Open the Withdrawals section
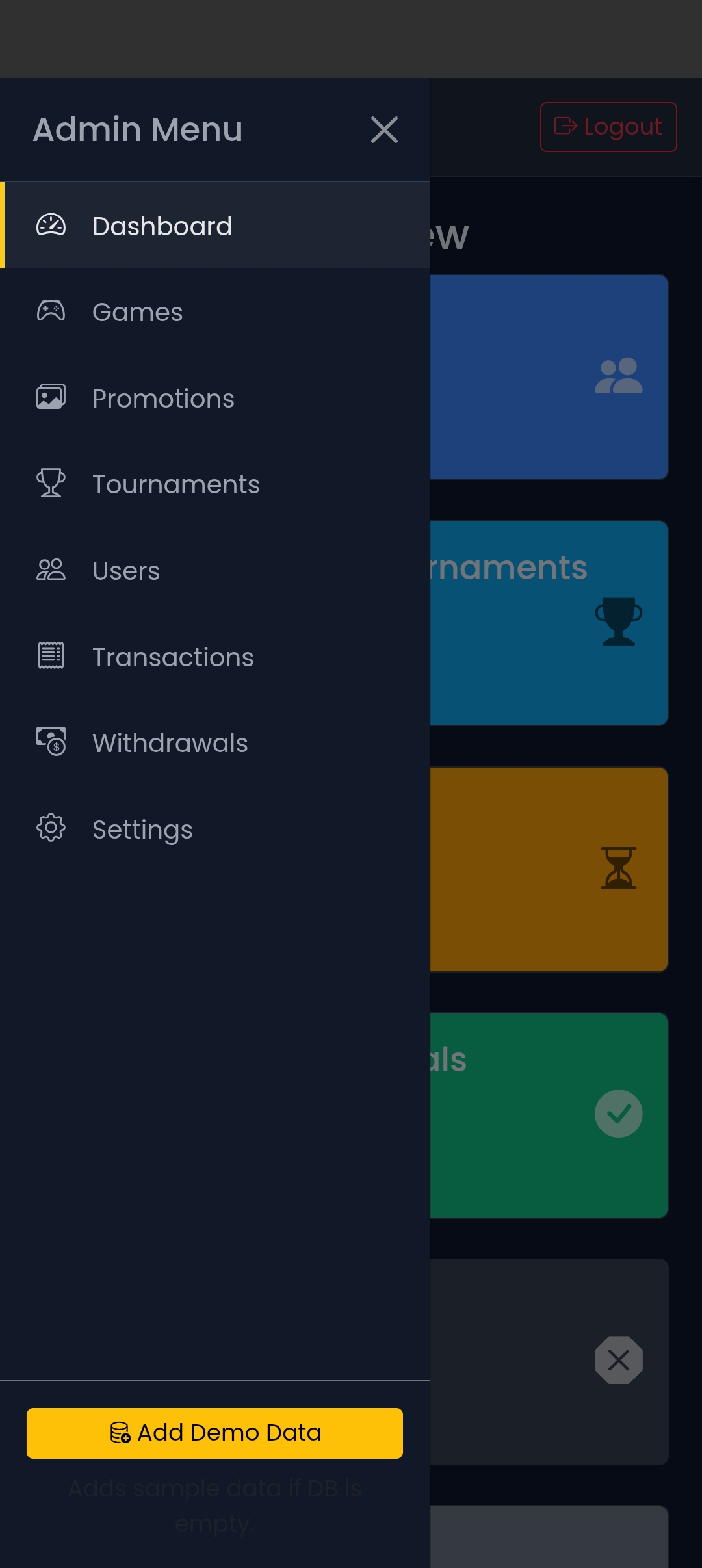702x1568 pixels. point(170,743)
